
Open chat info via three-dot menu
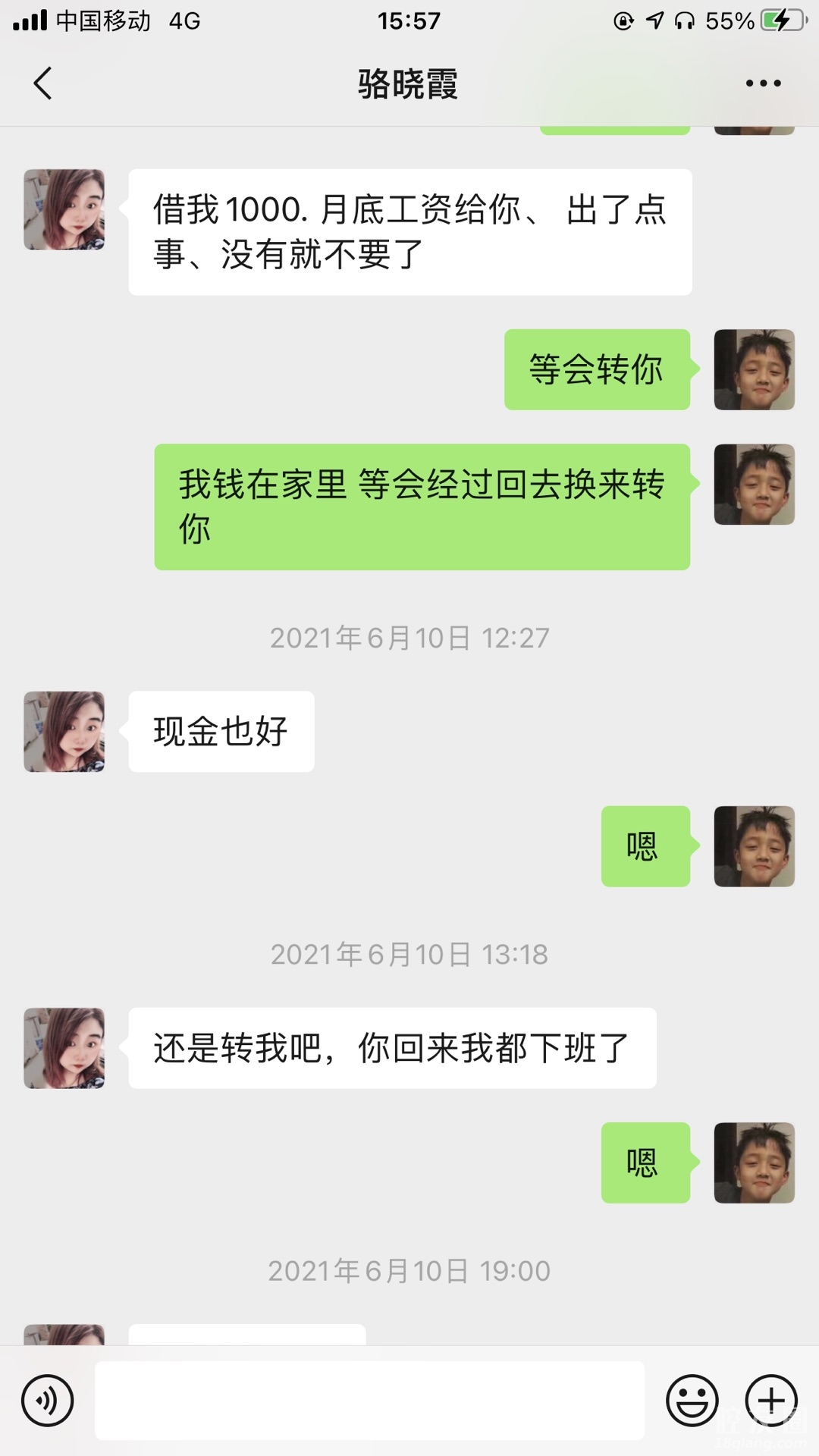[x=763, y=83]
